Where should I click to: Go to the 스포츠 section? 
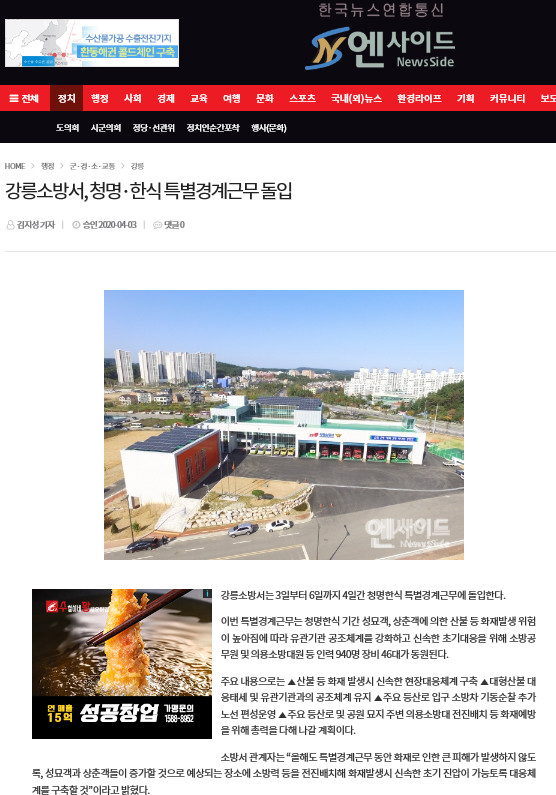click(x=302, y=98)
